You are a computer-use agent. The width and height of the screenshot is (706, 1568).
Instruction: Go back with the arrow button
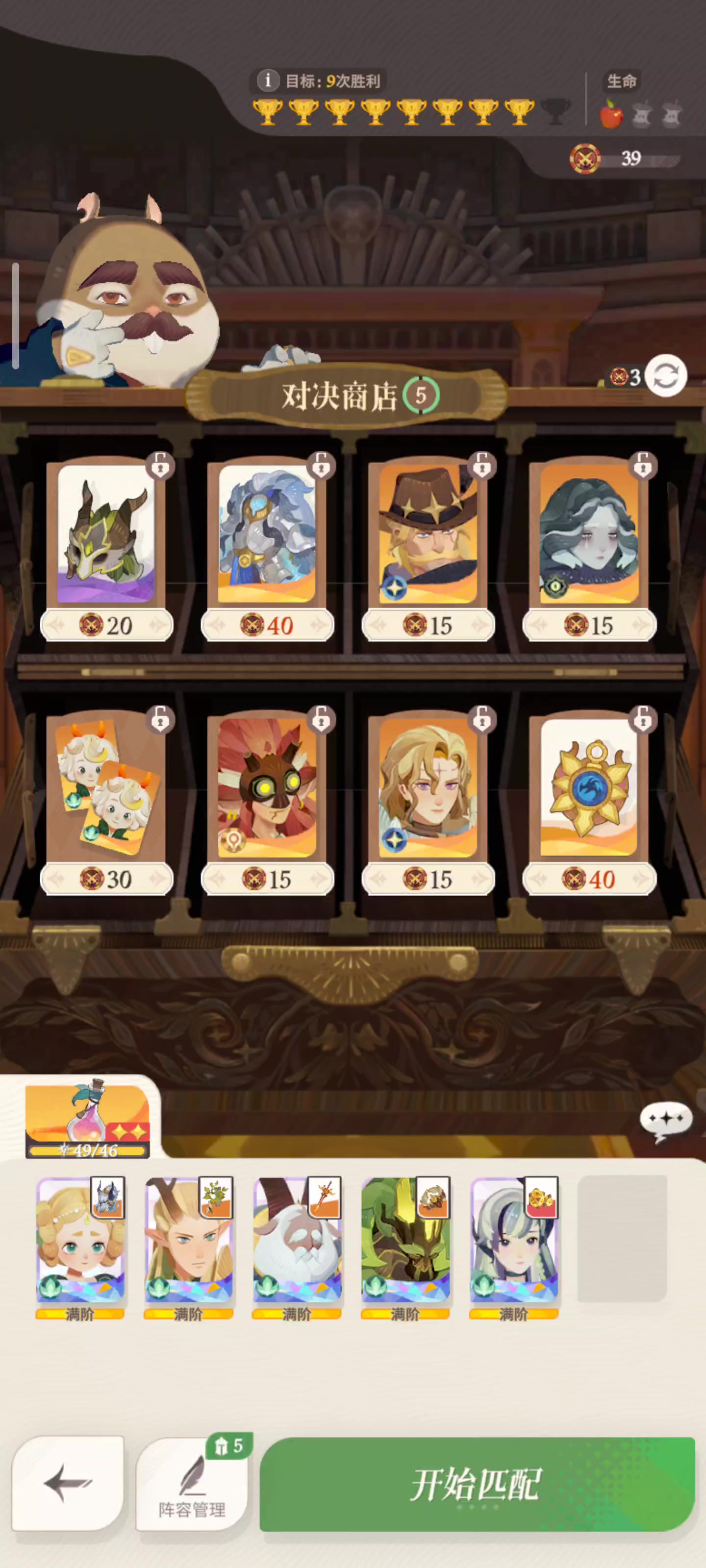[x=68, y=1483]
